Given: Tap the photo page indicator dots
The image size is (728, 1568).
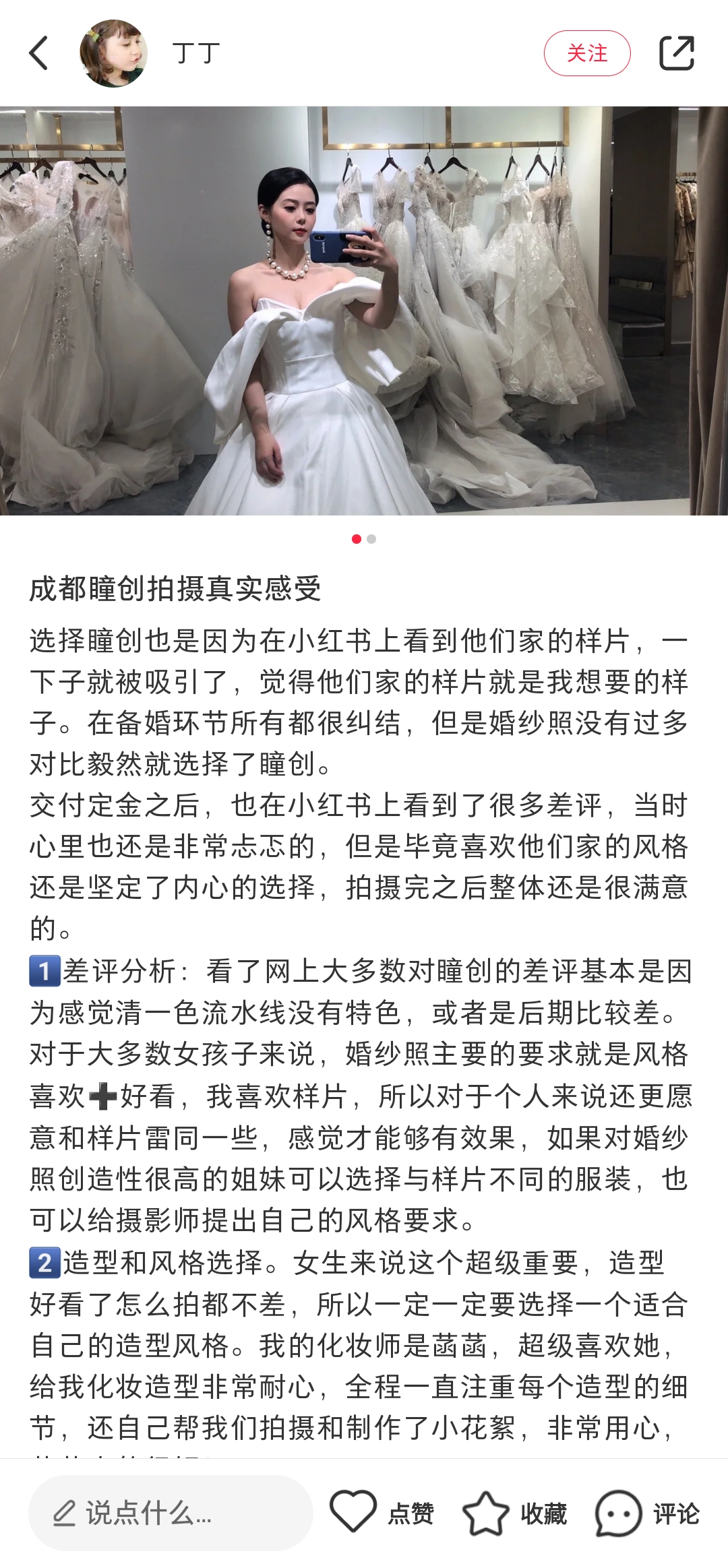Looking at the screenshot, I should 364,539.
